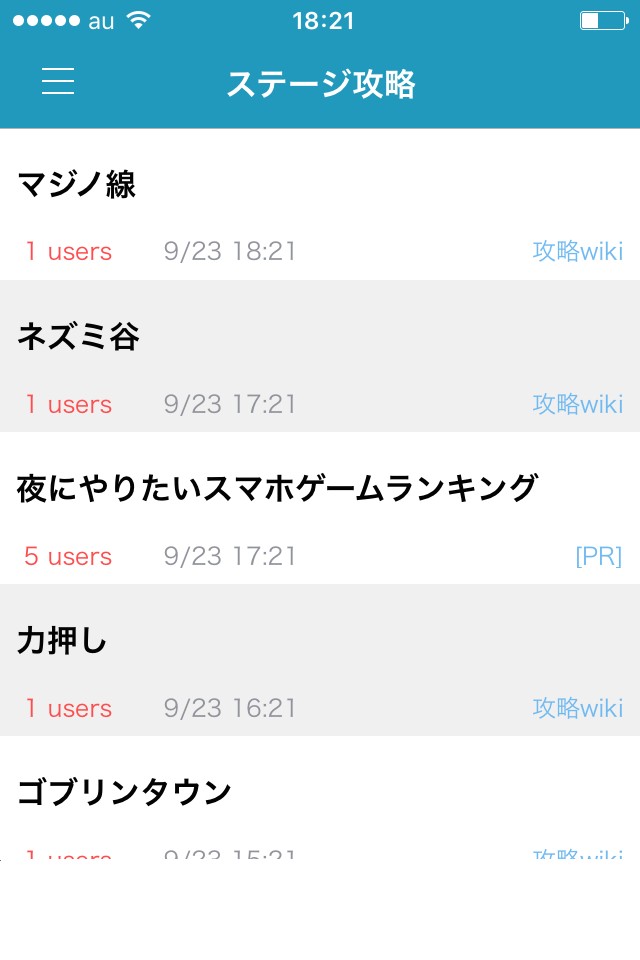Open the ゴブリンタウン stage guide
This screenshot has width=640, height=960.
125,794
